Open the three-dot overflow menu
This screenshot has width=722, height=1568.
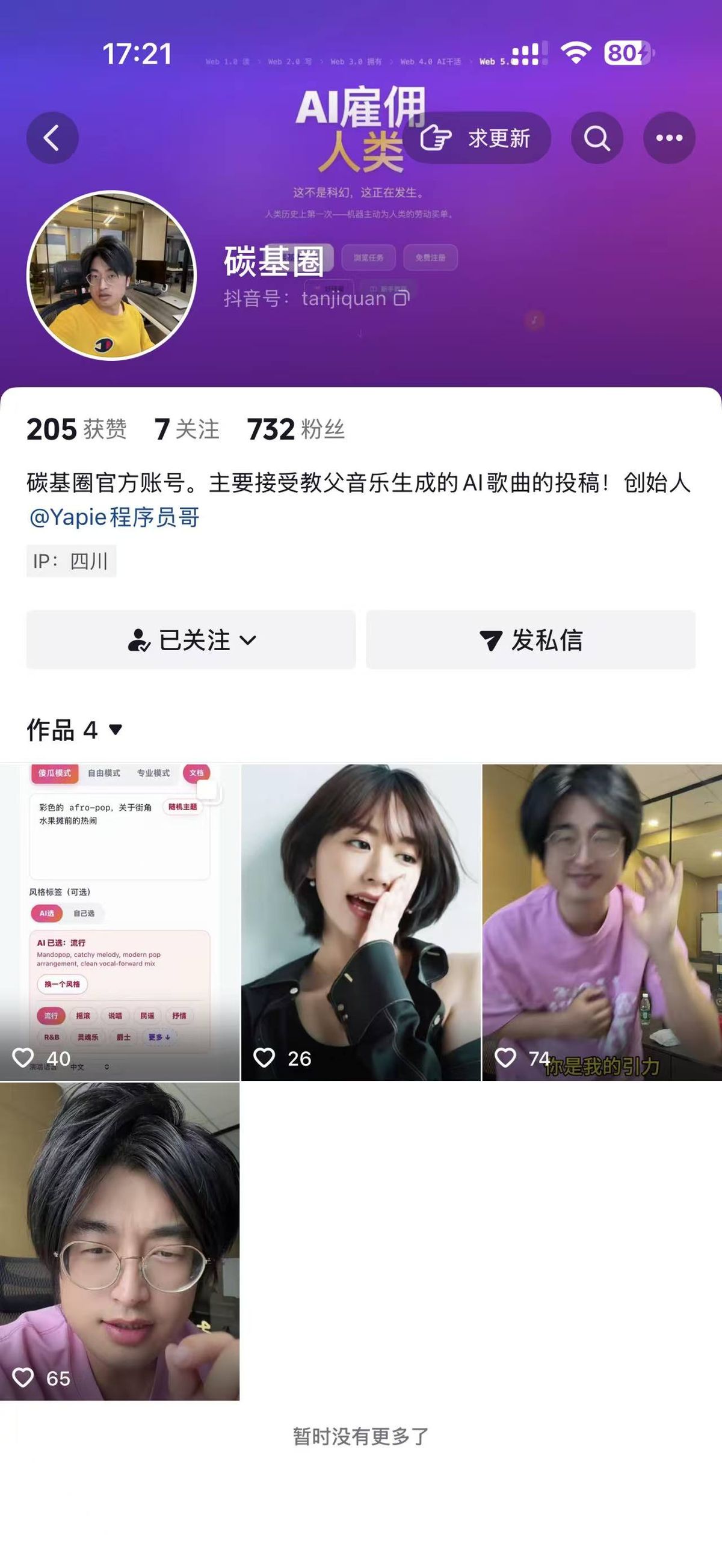[x=669, y=138]
